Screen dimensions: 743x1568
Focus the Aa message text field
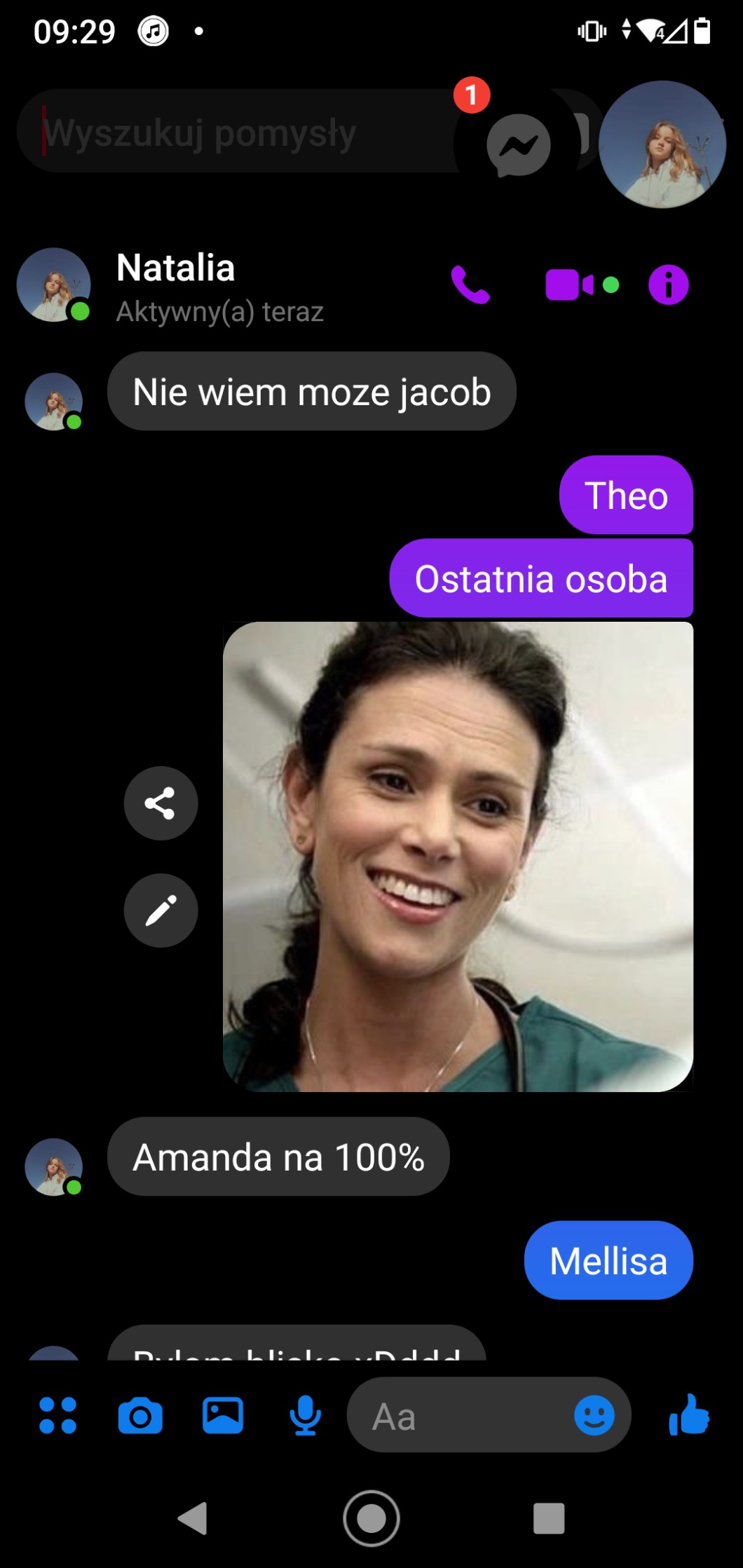456,1417
